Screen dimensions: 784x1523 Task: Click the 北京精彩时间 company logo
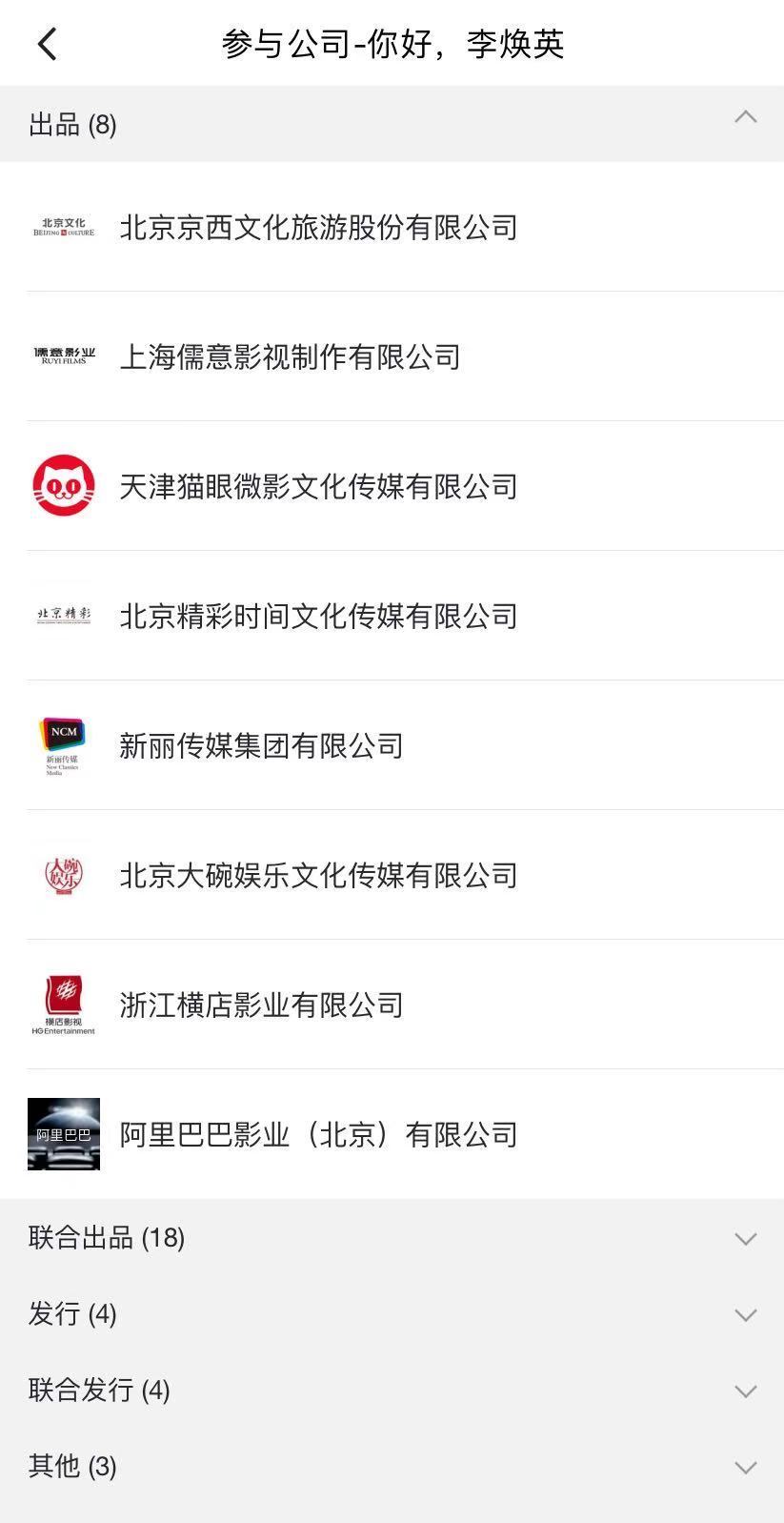63,615
